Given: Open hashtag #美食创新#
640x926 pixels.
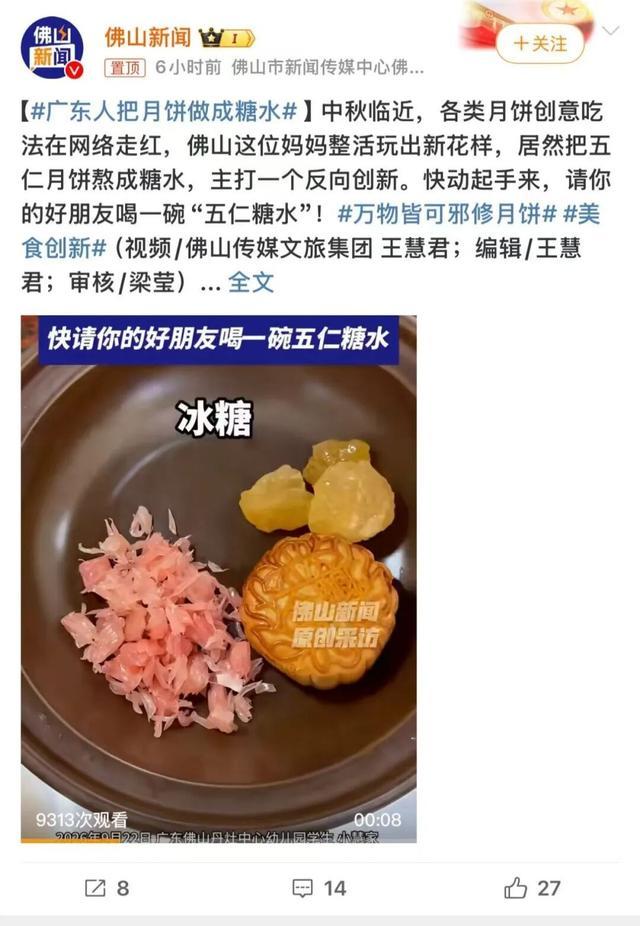Looking at the screenshot, I should point(311,231).
